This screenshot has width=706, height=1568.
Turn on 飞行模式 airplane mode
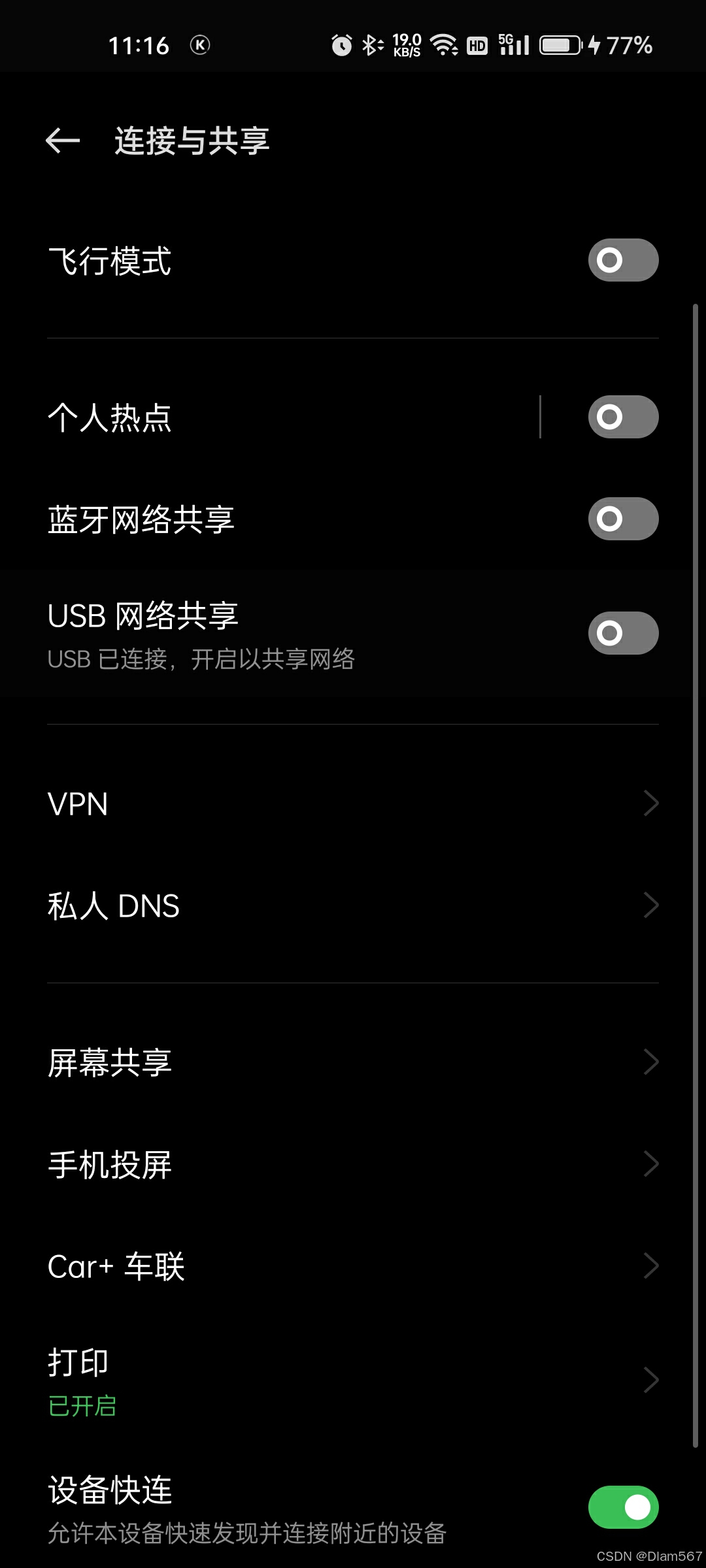point(622,260)
